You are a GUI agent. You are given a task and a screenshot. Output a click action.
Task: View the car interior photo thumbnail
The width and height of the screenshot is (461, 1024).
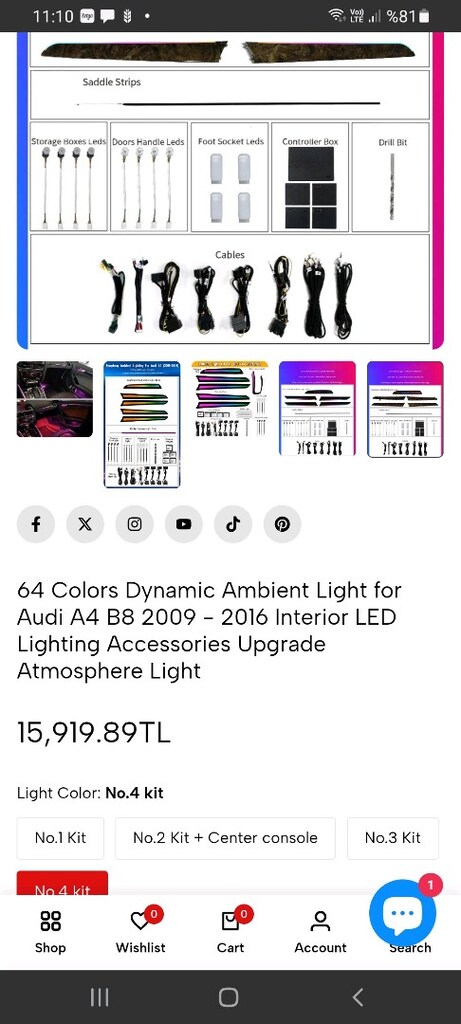55,399
